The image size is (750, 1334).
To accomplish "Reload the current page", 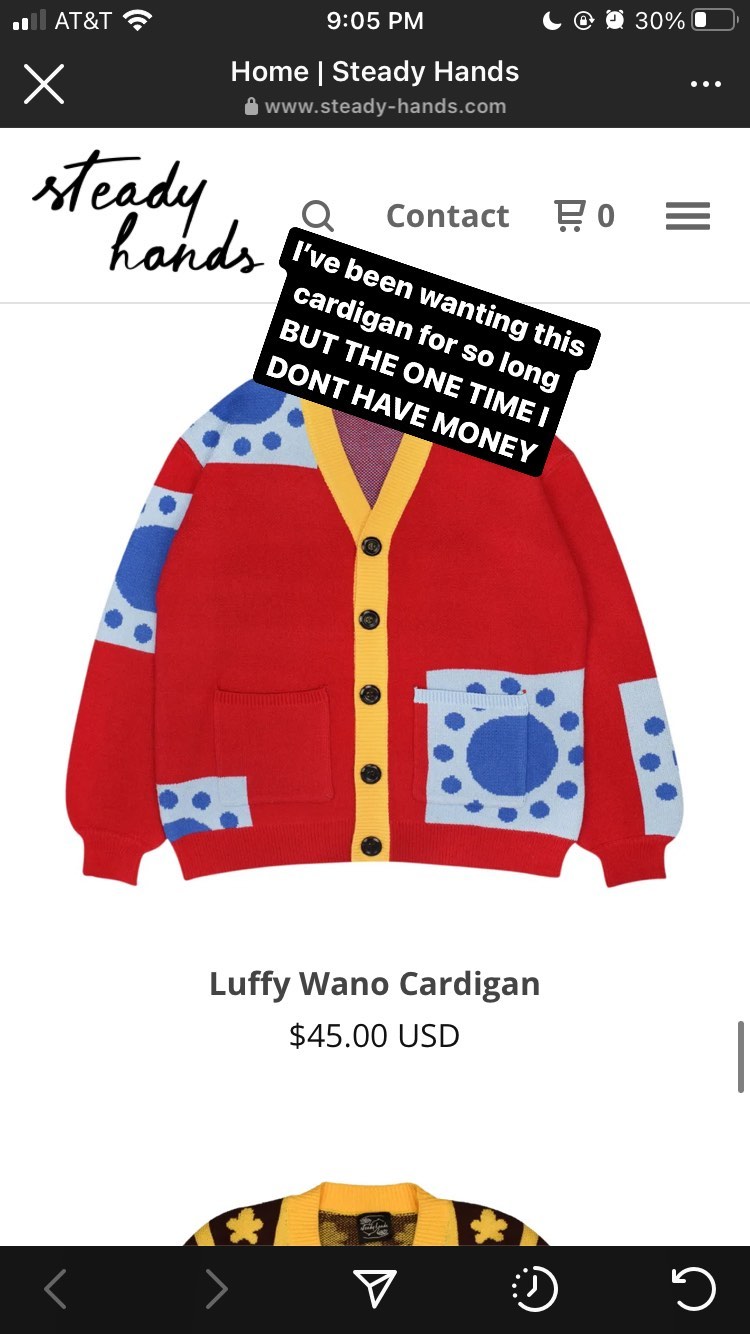I will tap(694, 1289).
